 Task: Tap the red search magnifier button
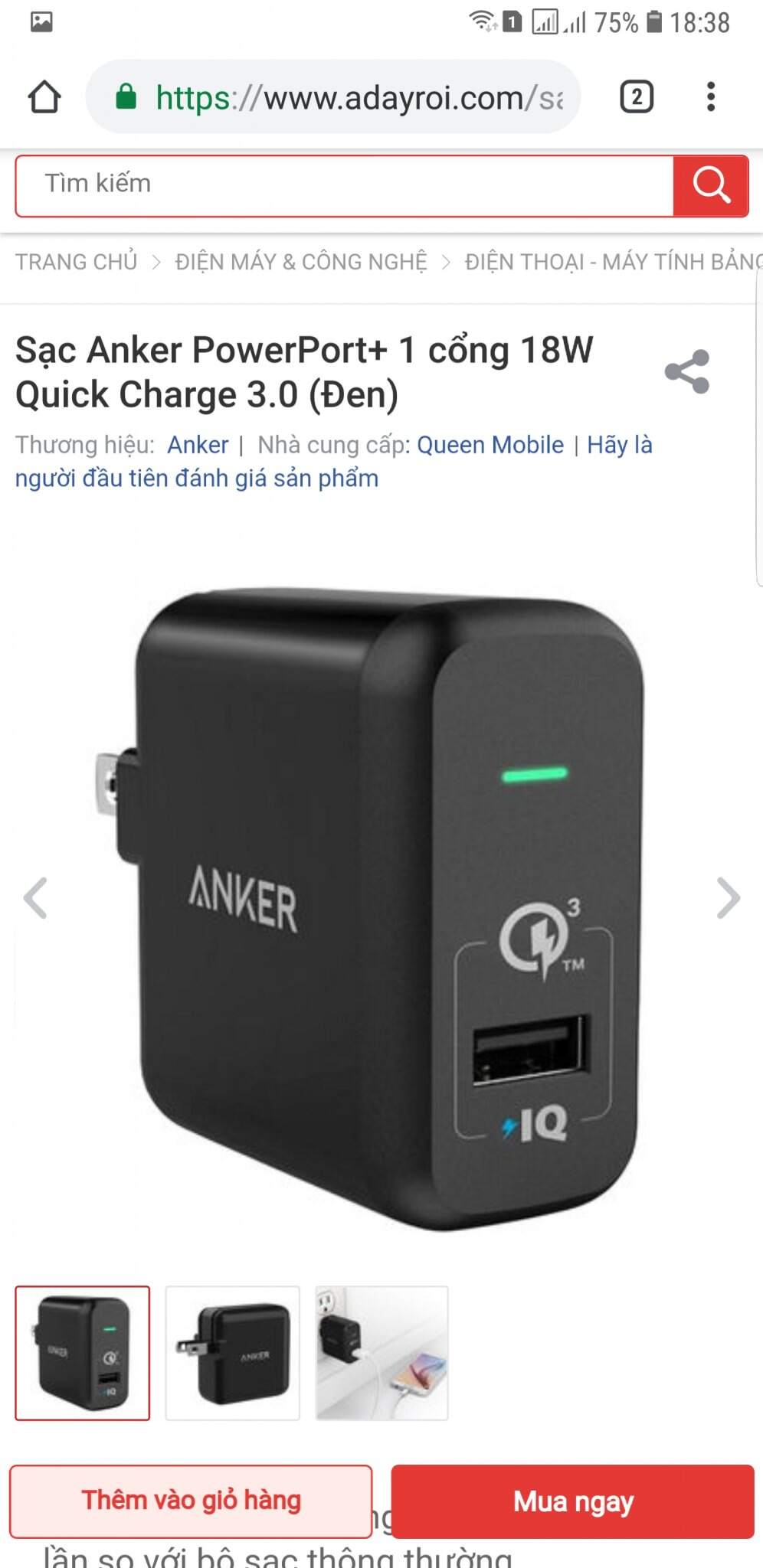[710, 186]
